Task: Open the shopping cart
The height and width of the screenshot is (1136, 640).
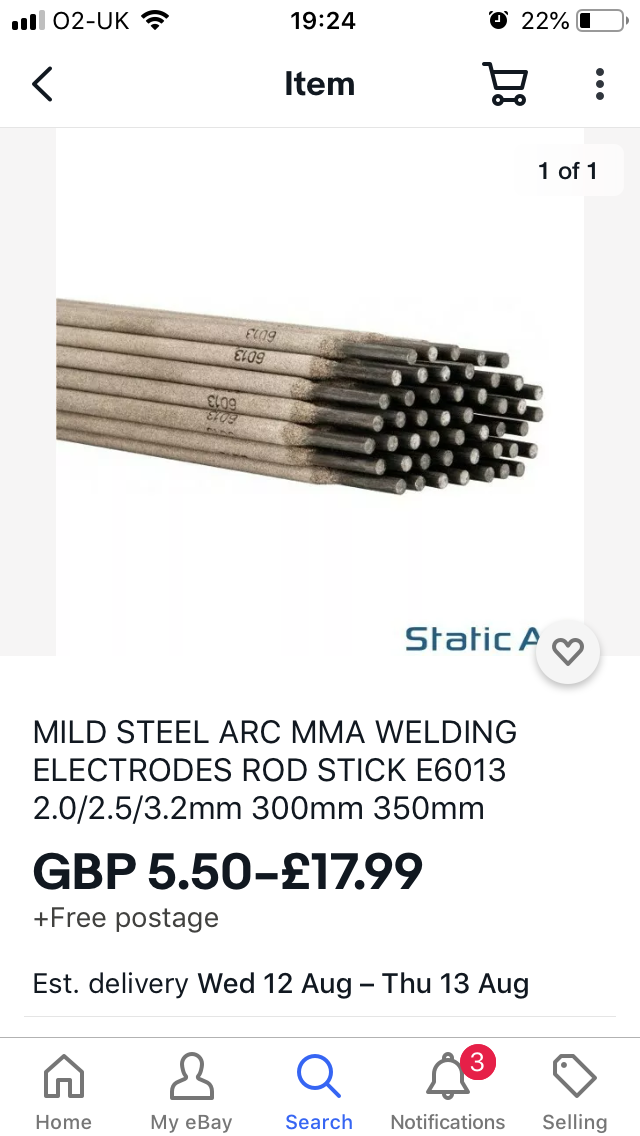Action: pos(505,84)
